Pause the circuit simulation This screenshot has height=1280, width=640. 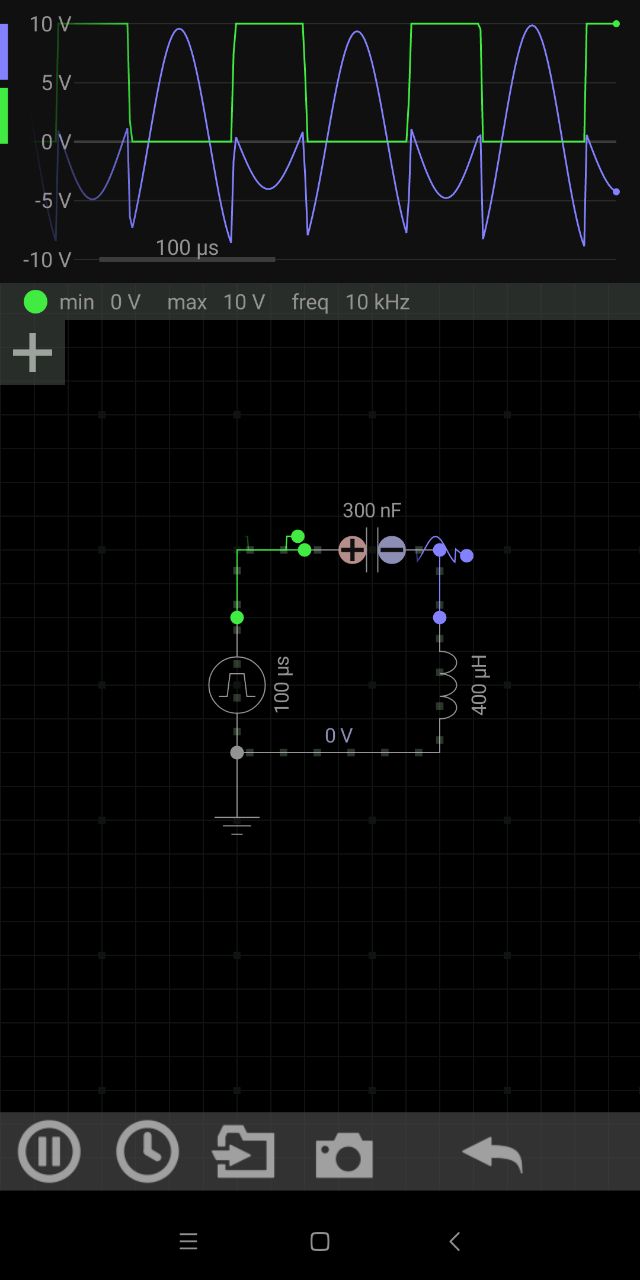(x=48, y=1152)
